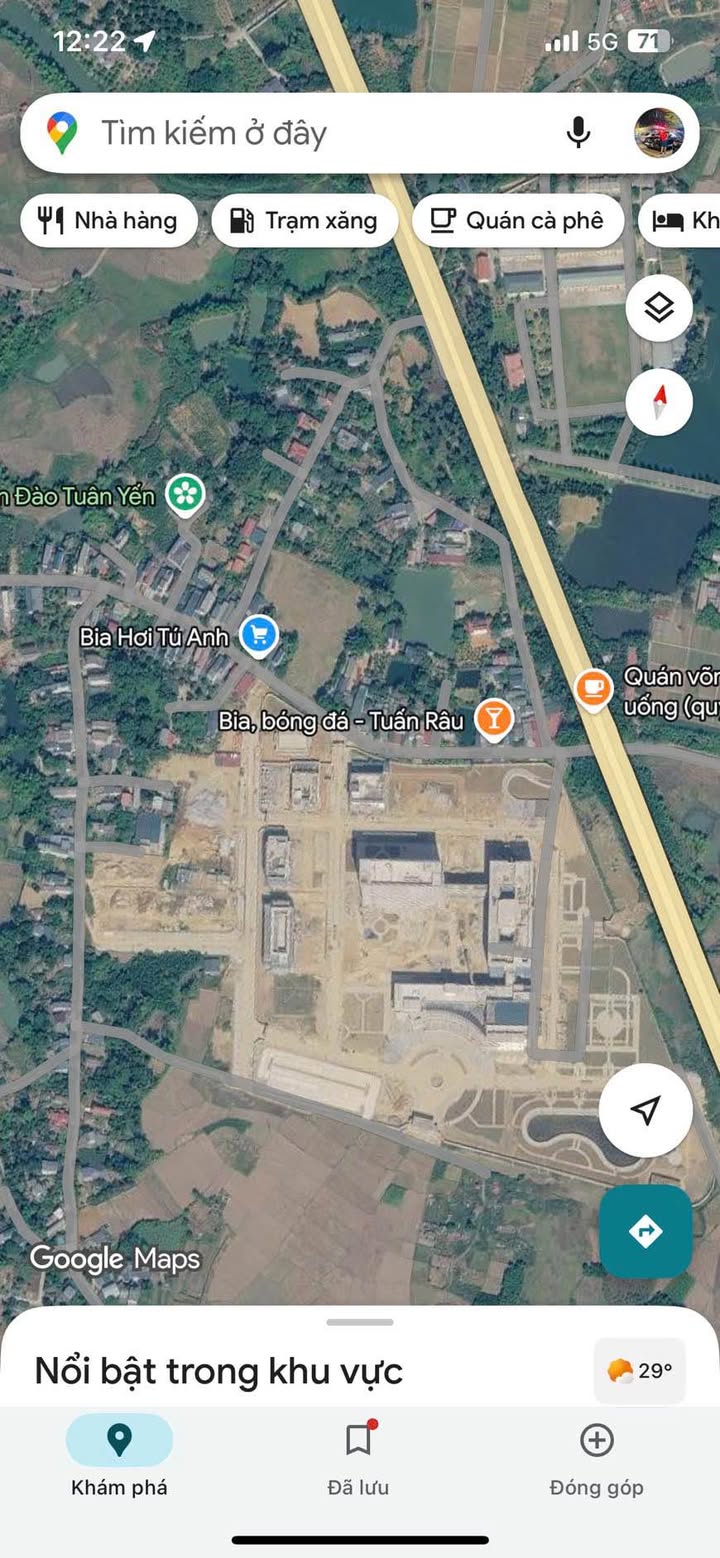
Task: Check the 29° weather widget
Action: pyautogui.click(x=640, y=1370)
